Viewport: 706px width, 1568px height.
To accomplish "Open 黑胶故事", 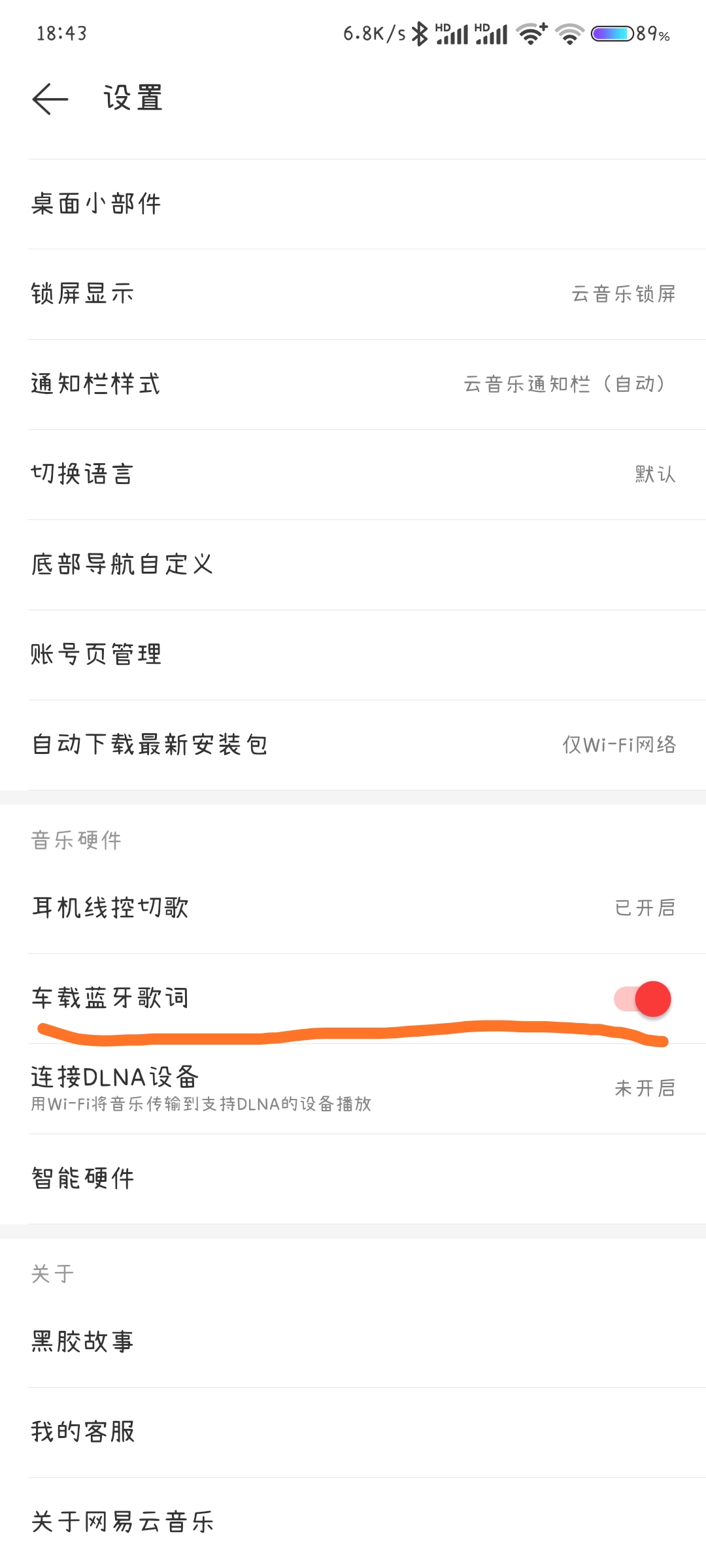I will coord(353,1342).
